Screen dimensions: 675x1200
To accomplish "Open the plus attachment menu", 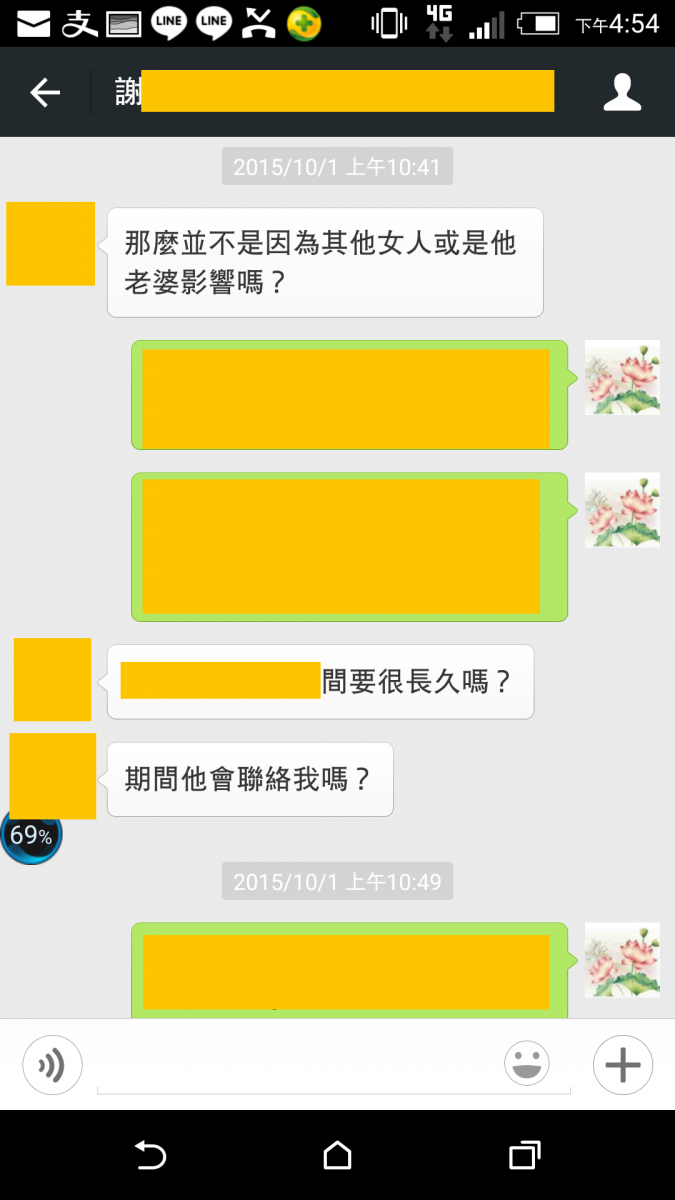I will [622, 1065].
